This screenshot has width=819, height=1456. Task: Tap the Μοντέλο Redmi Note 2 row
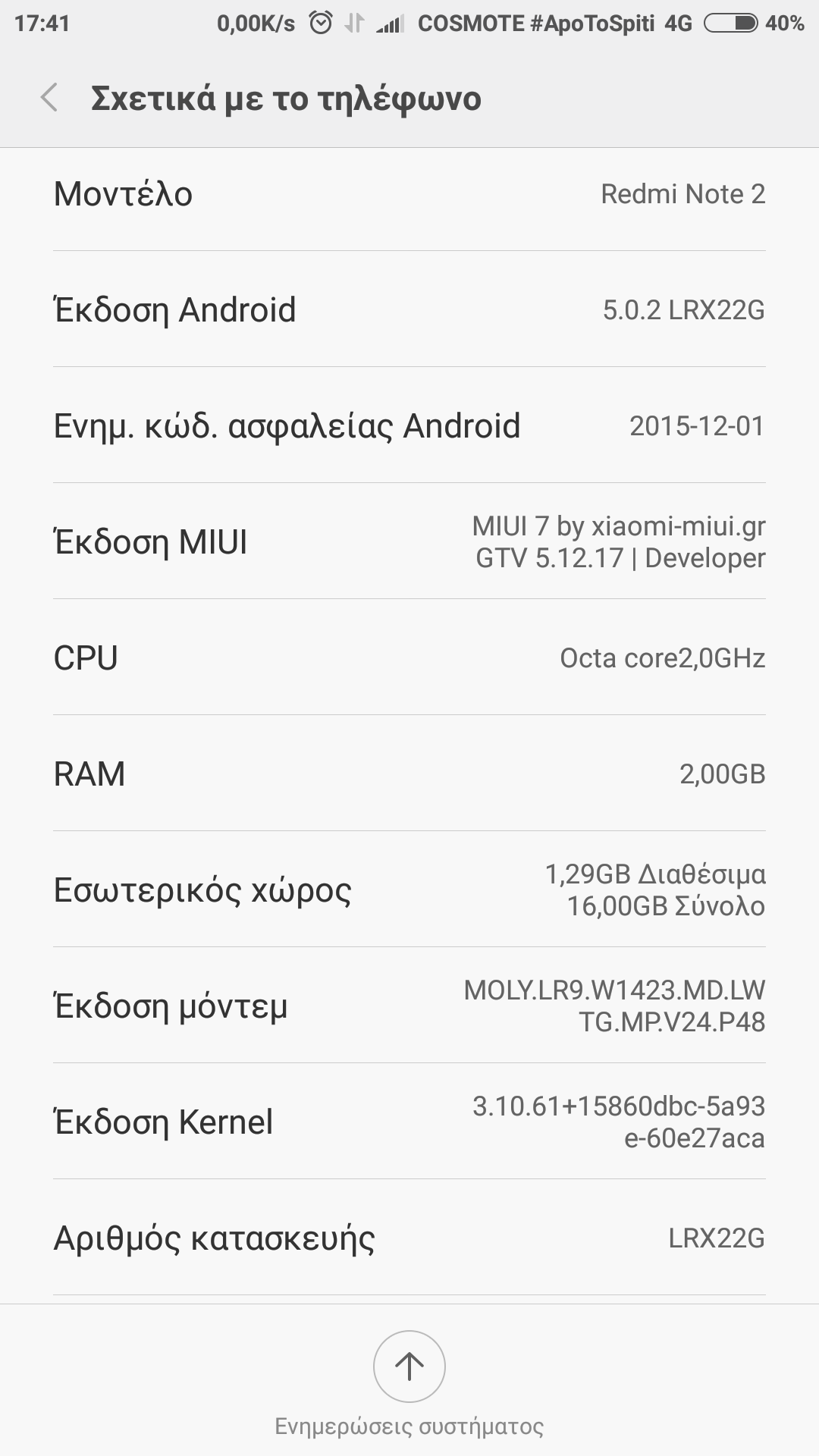click(409, 194)
